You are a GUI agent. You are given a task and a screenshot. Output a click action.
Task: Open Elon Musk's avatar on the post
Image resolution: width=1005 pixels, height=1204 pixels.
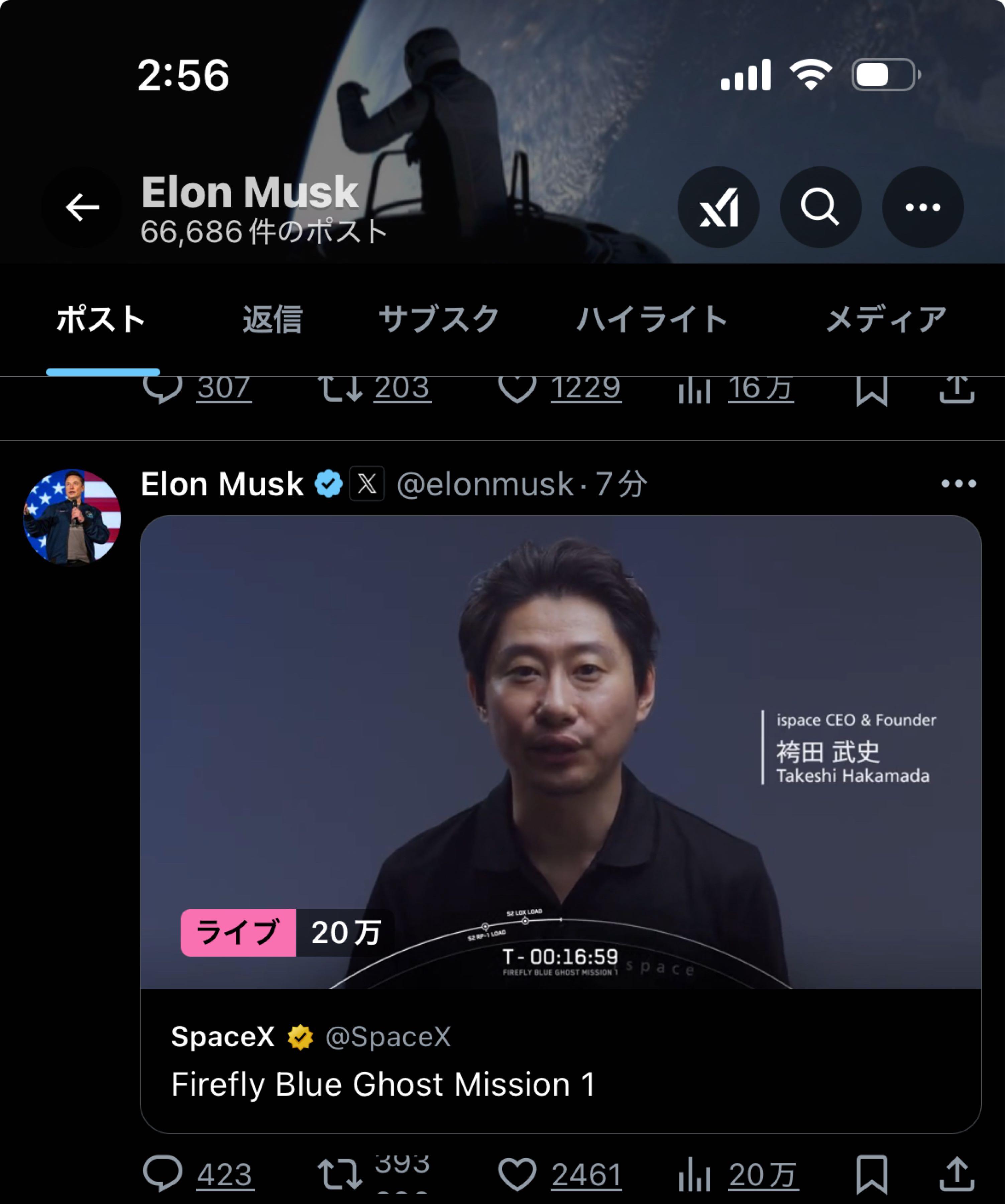point(72,517)
